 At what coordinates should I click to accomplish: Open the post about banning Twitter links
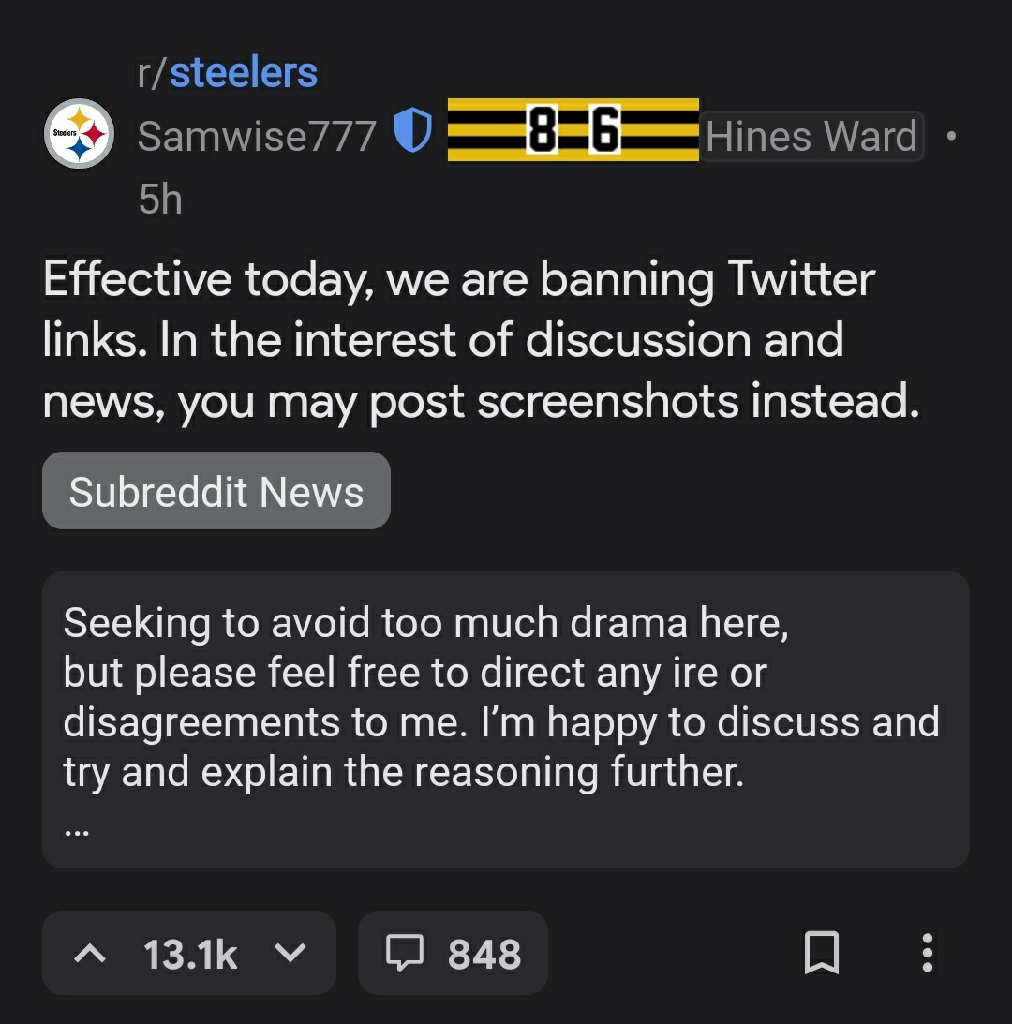click(x=478, y=340)
